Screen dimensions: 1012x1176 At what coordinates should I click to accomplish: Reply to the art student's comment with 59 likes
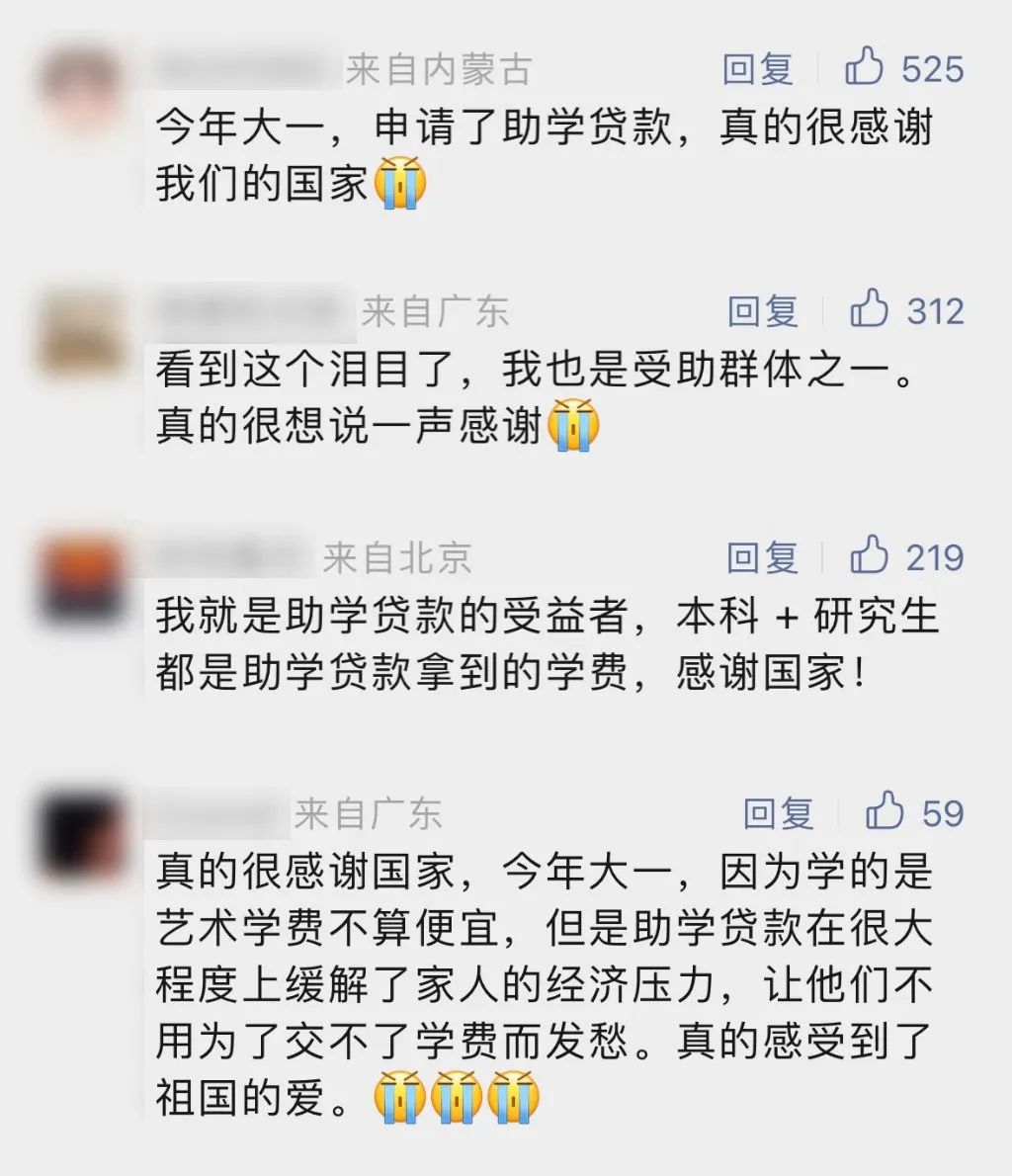point(779,813)
